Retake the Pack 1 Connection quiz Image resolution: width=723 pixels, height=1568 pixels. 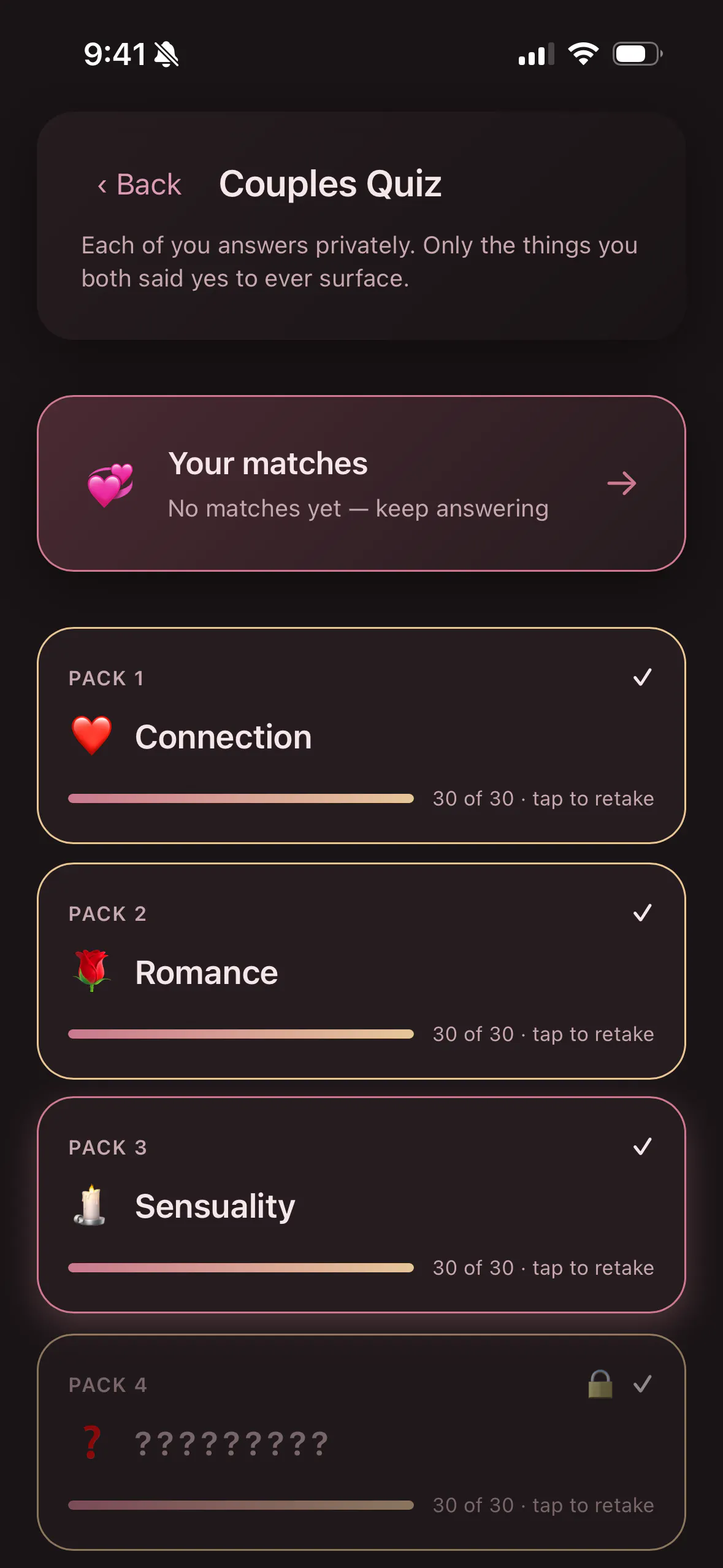(x=361, y=736)
